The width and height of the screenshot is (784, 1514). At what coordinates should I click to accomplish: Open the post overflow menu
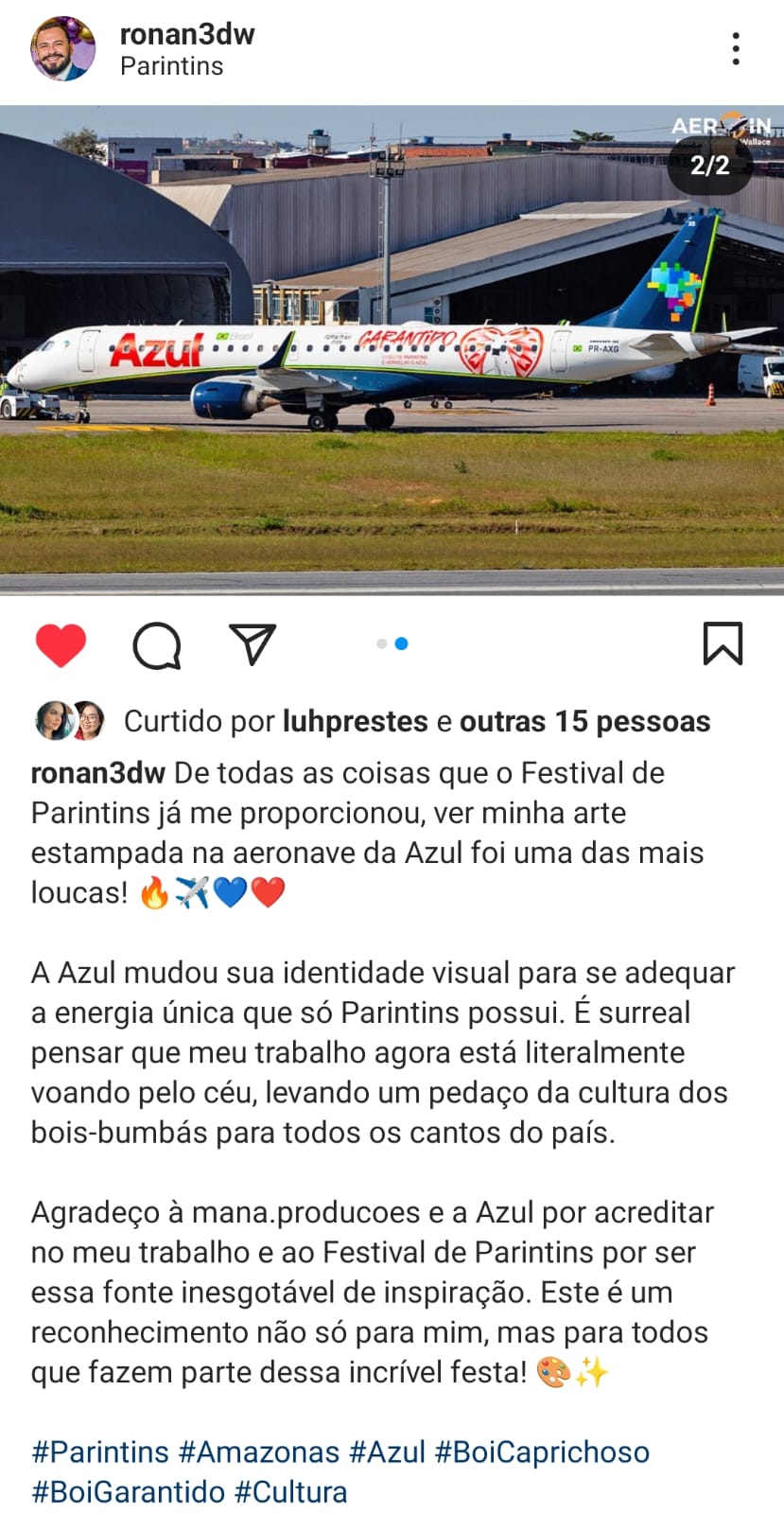click(x=736, y=48)
